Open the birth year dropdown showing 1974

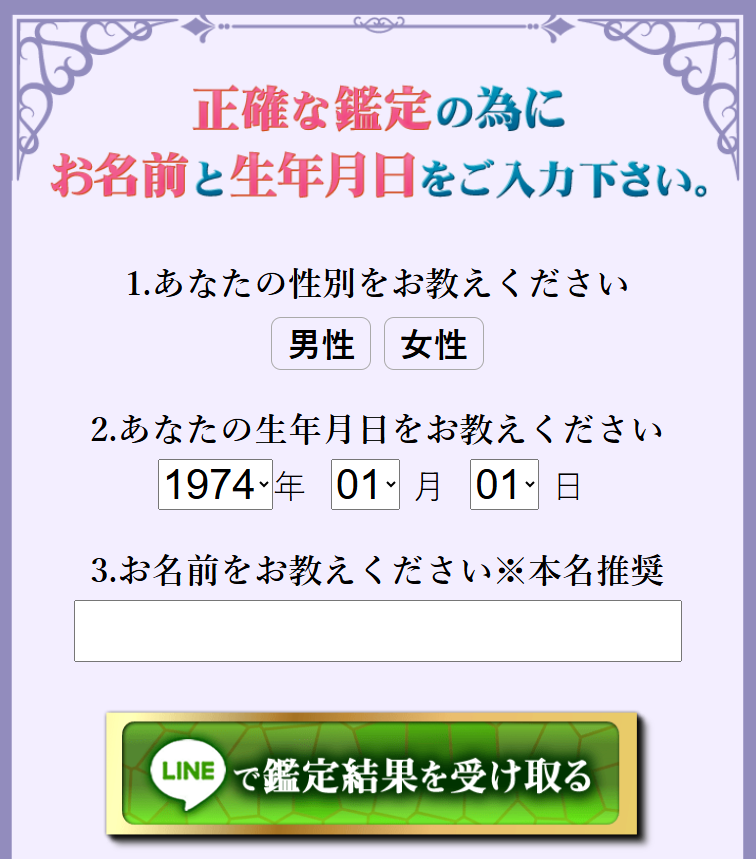point(215,485)
